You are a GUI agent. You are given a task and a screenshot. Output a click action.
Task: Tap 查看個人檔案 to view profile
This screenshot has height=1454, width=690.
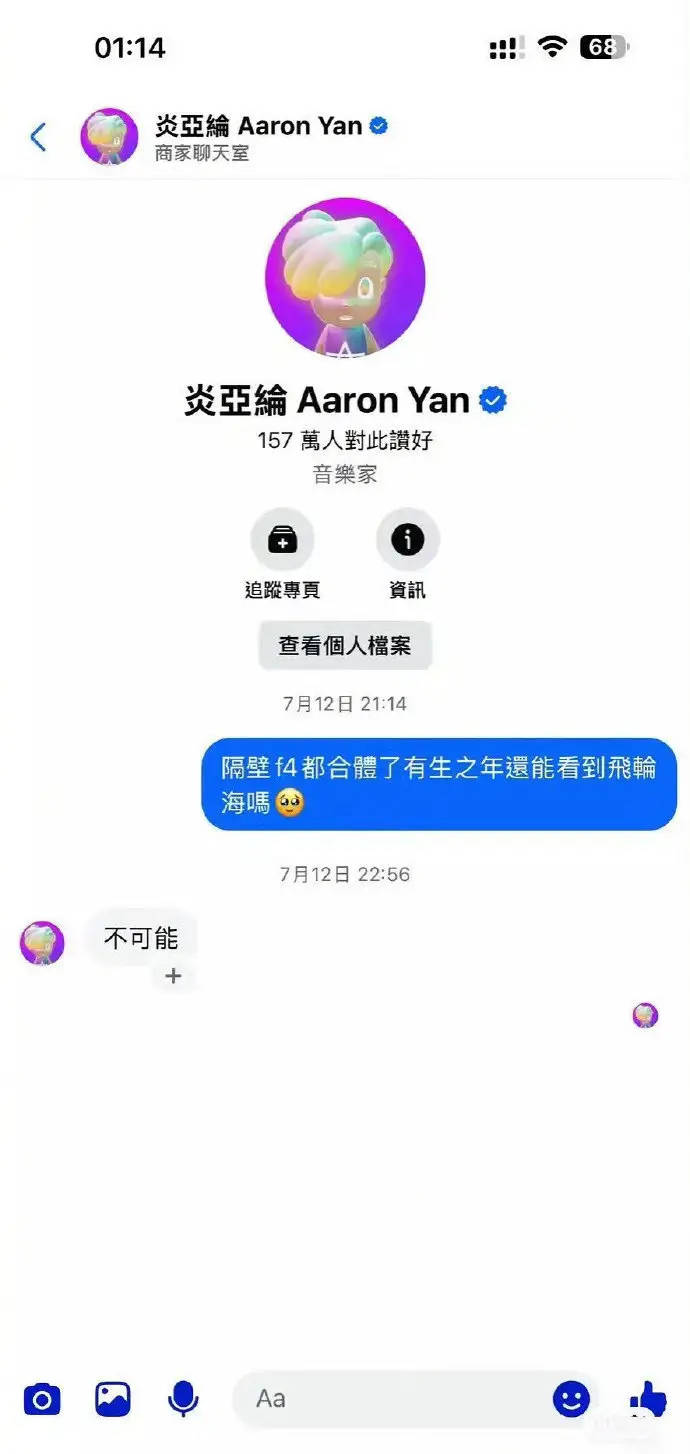coord(345,645)
